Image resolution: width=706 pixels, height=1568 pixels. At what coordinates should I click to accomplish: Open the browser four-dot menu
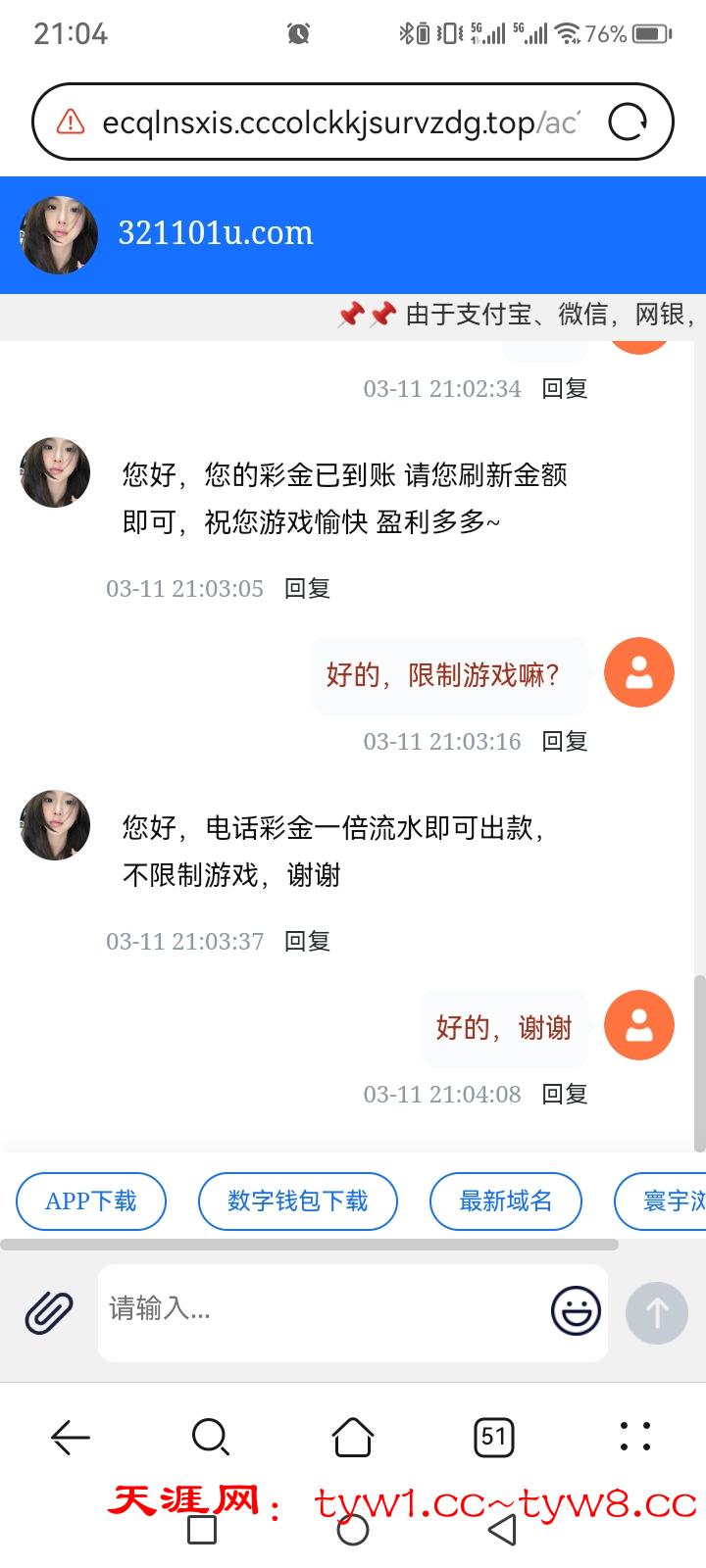point(635,1437)
